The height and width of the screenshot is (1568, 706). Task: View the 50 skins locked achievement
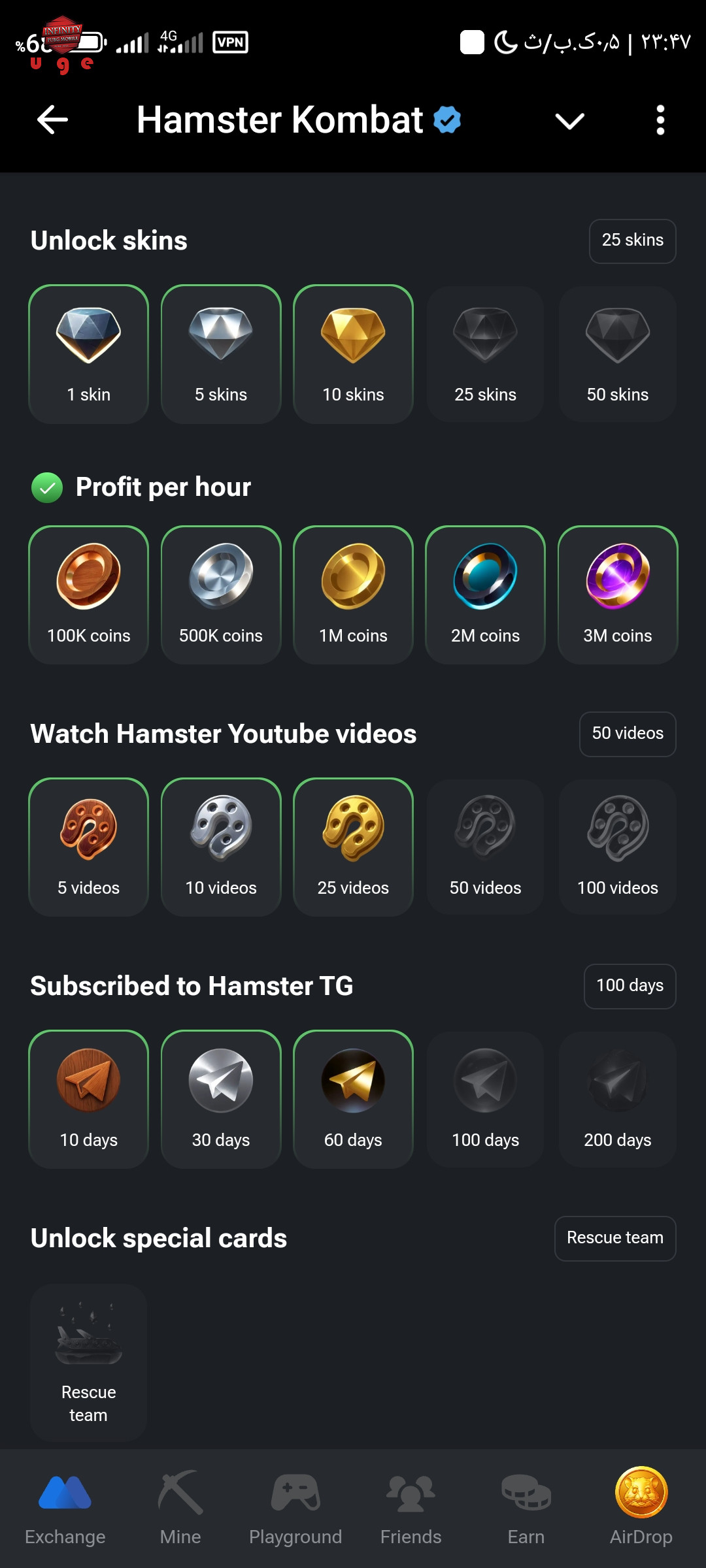(618, 354)
